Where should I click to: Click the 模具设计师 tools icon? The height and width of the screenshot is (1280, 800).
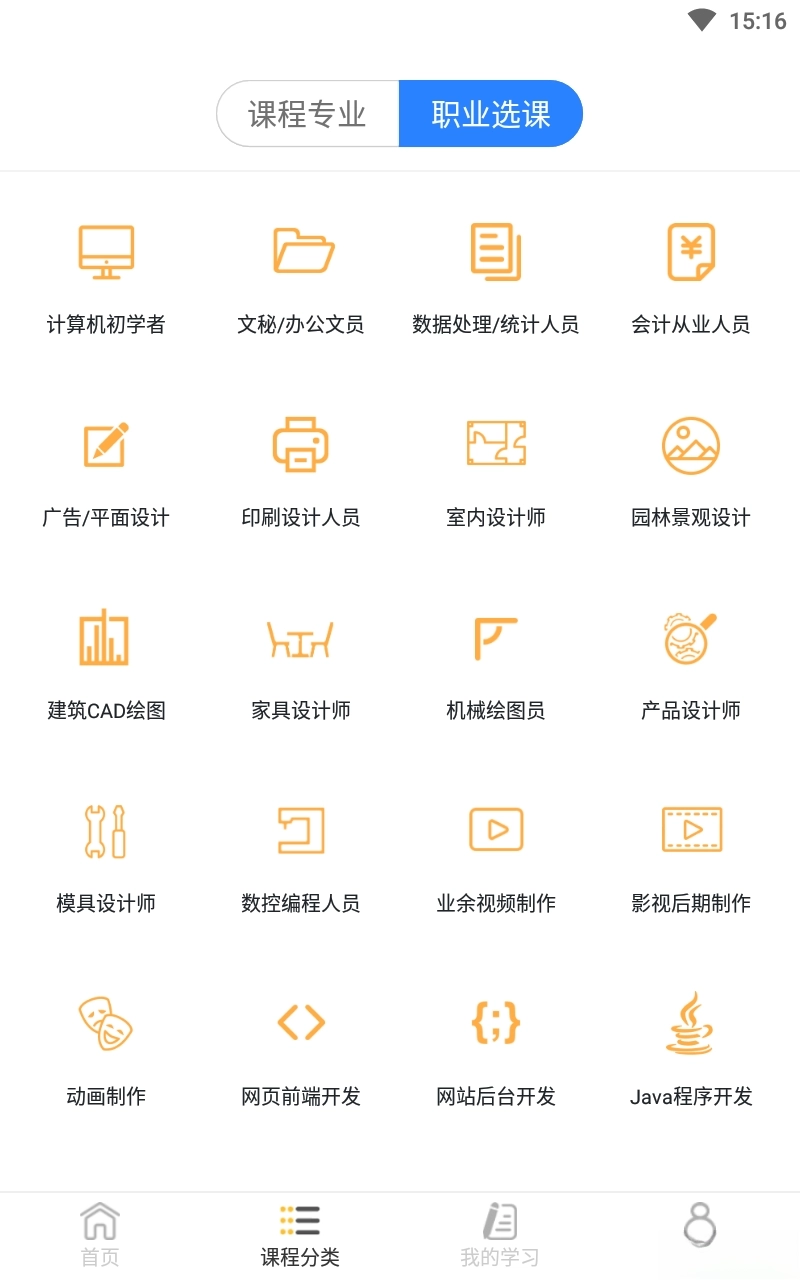tap(106, 830)
